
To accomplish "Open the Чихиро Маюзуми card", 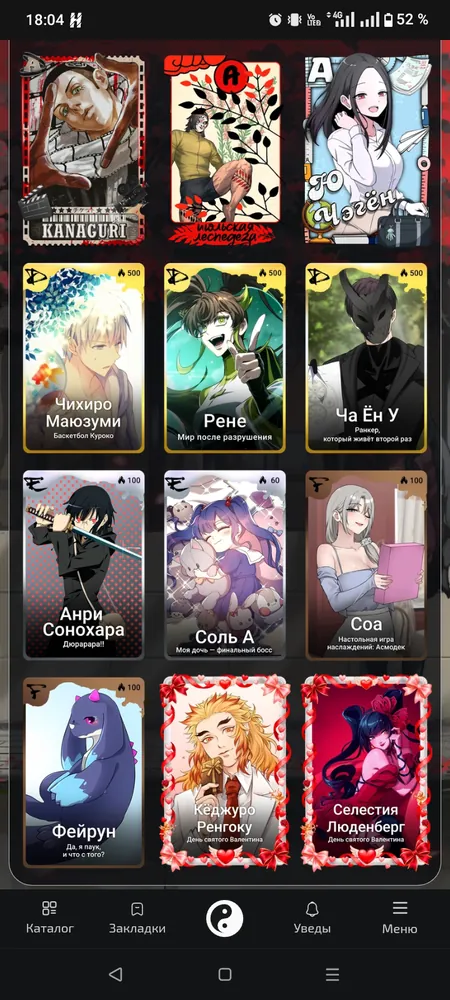I will pos(83,358).
